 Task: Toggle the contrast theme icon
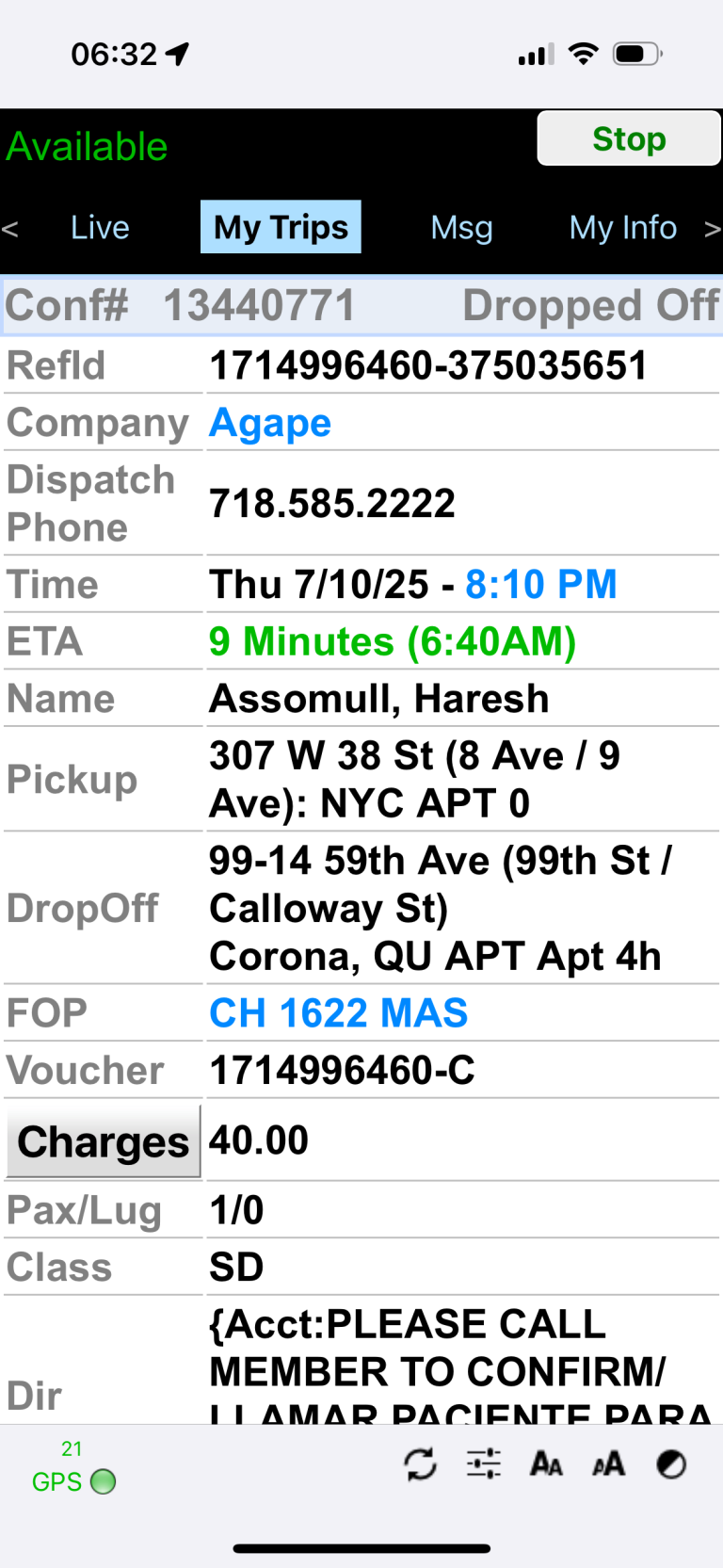tap(670, 1464)
